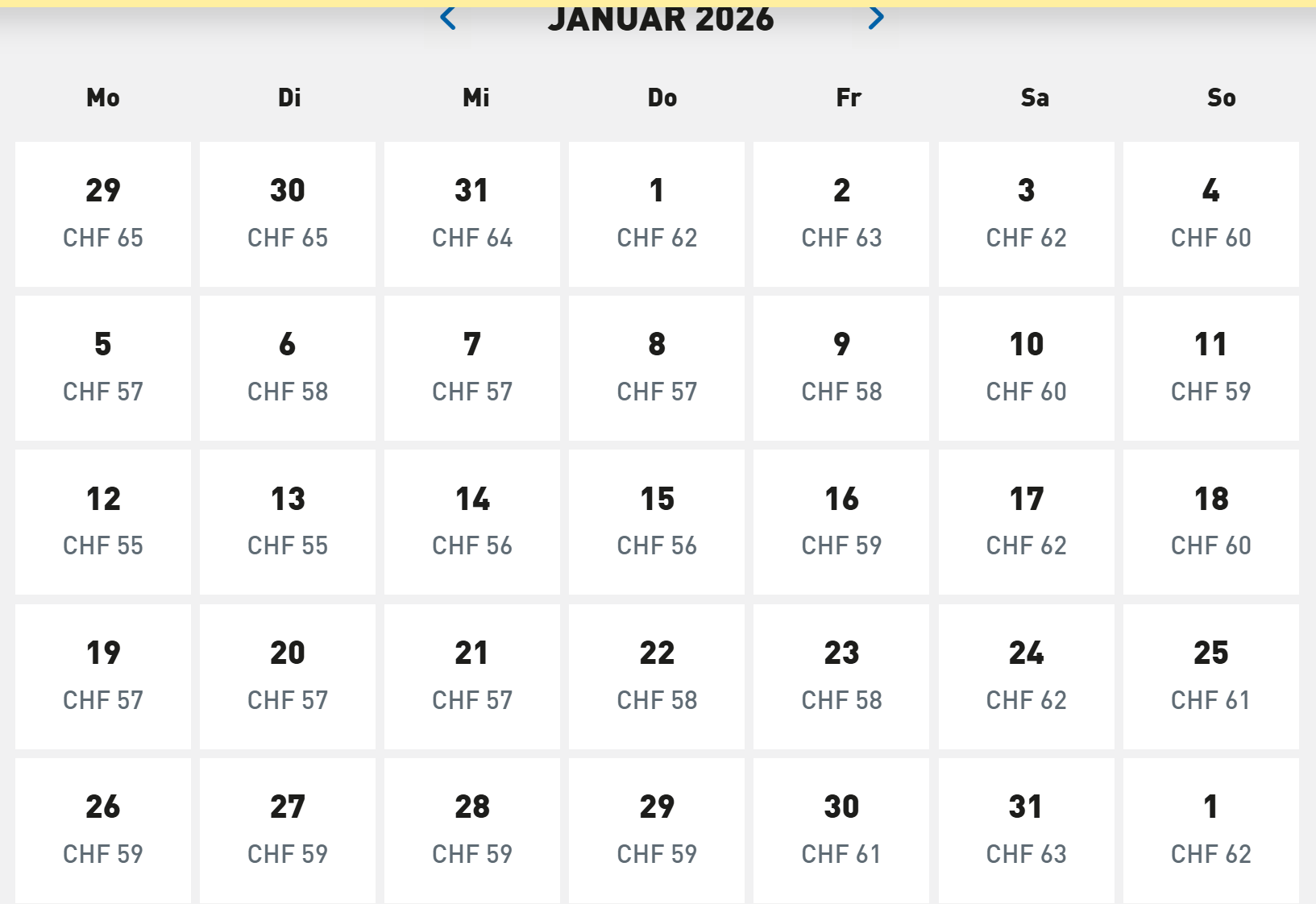Choose February 1 for CHF 62
1316x904 pixels.
(1210, 830)
